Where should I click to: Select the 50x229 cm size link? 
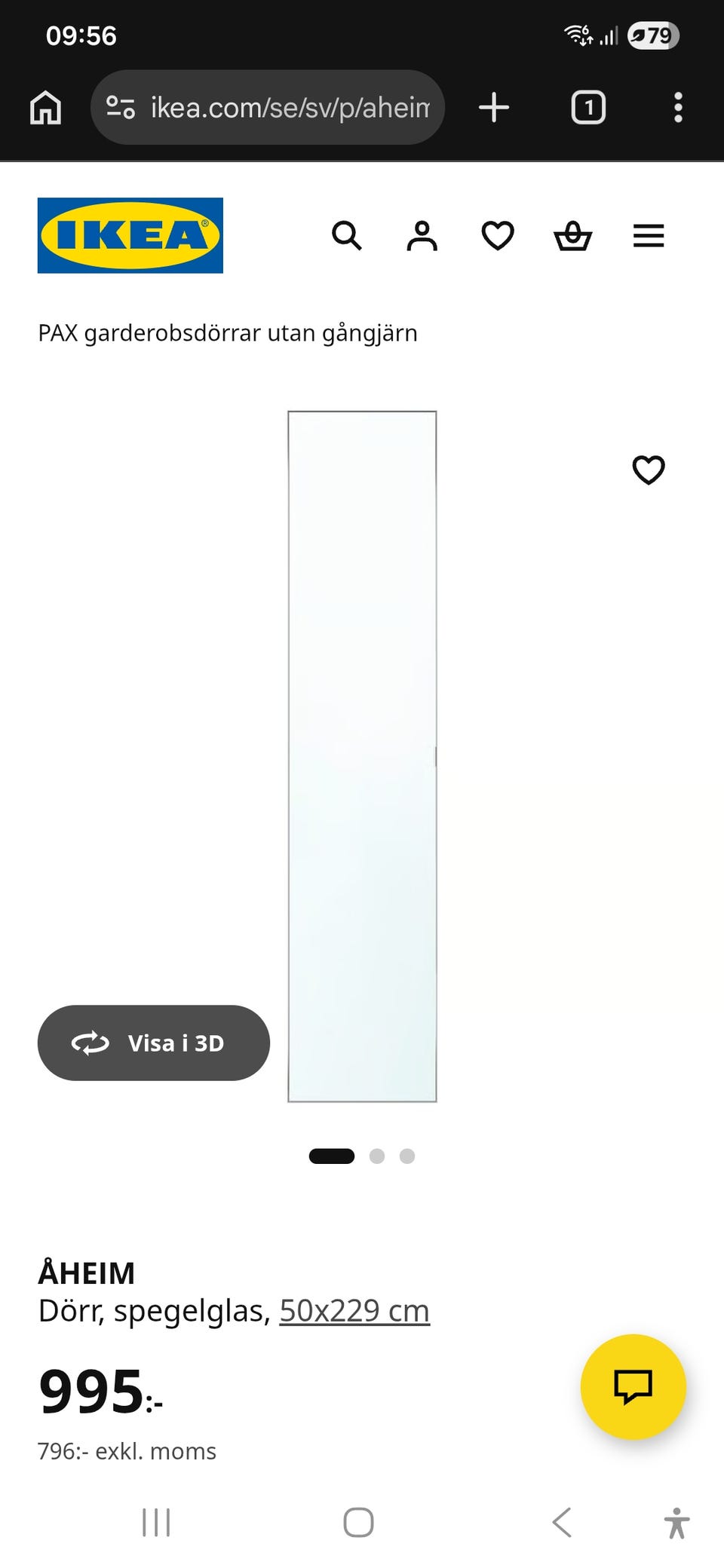tap(354, 1311)
